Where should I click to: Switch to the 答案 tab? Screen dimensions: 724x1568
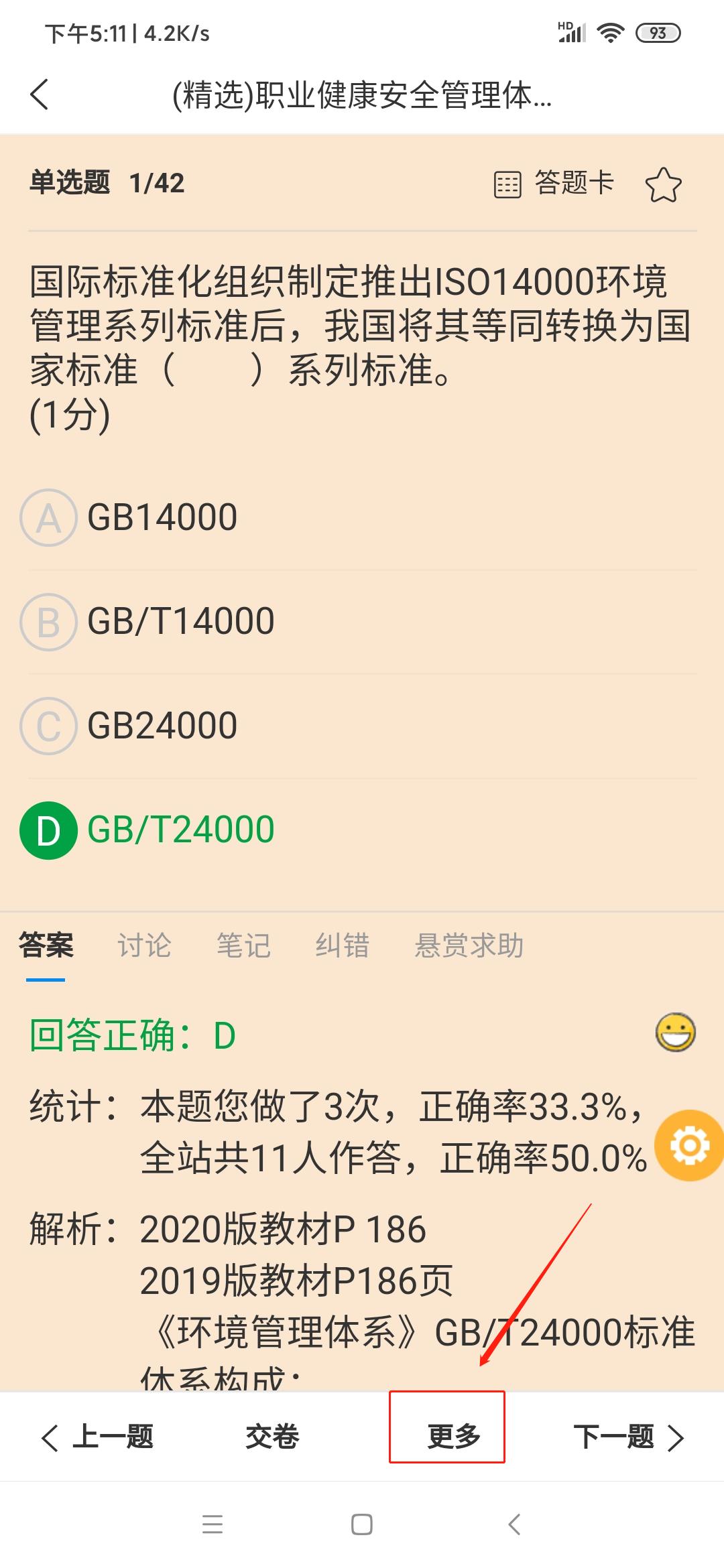click(x=46, y=946)
